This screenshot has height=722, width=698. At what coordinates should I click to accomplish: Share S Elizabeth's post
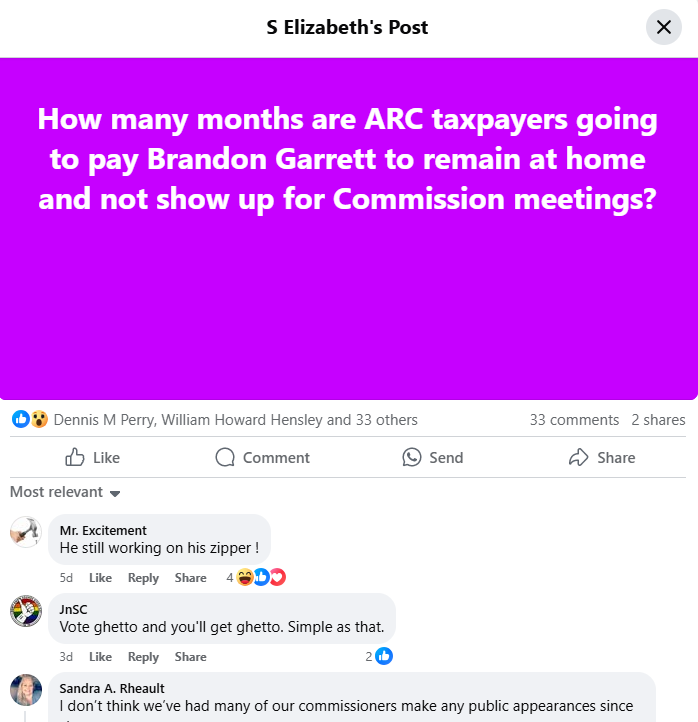tap(602, 457)
